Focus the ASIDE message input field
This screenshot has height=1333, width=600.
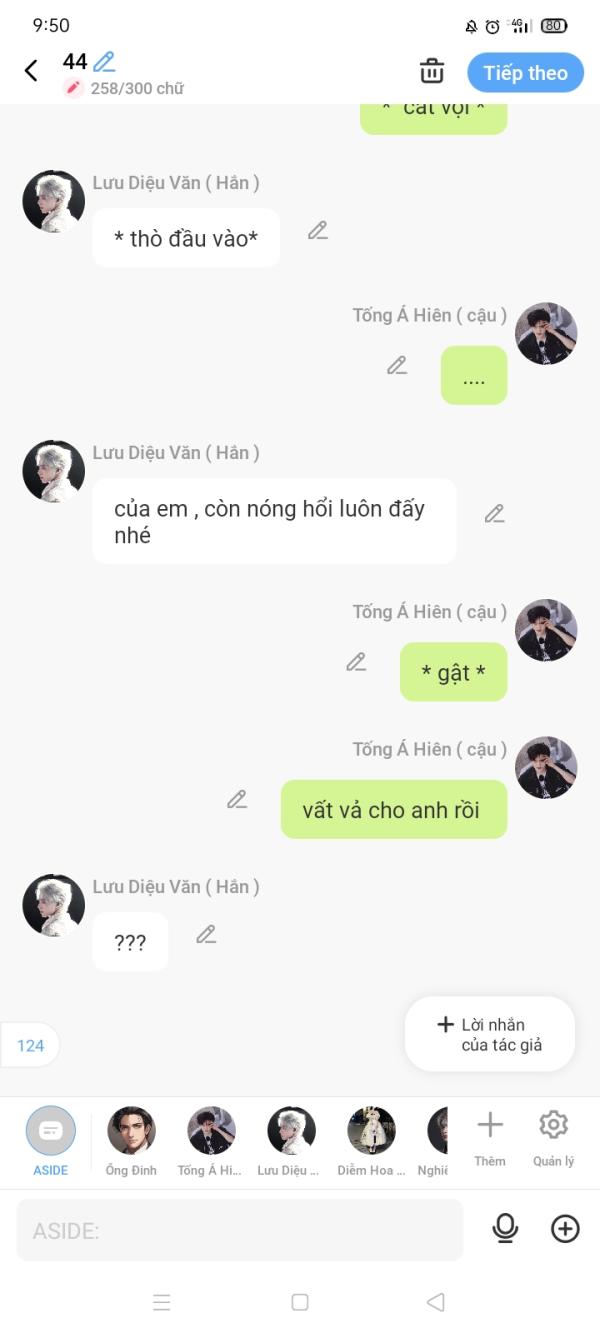tap(240, 1230)
